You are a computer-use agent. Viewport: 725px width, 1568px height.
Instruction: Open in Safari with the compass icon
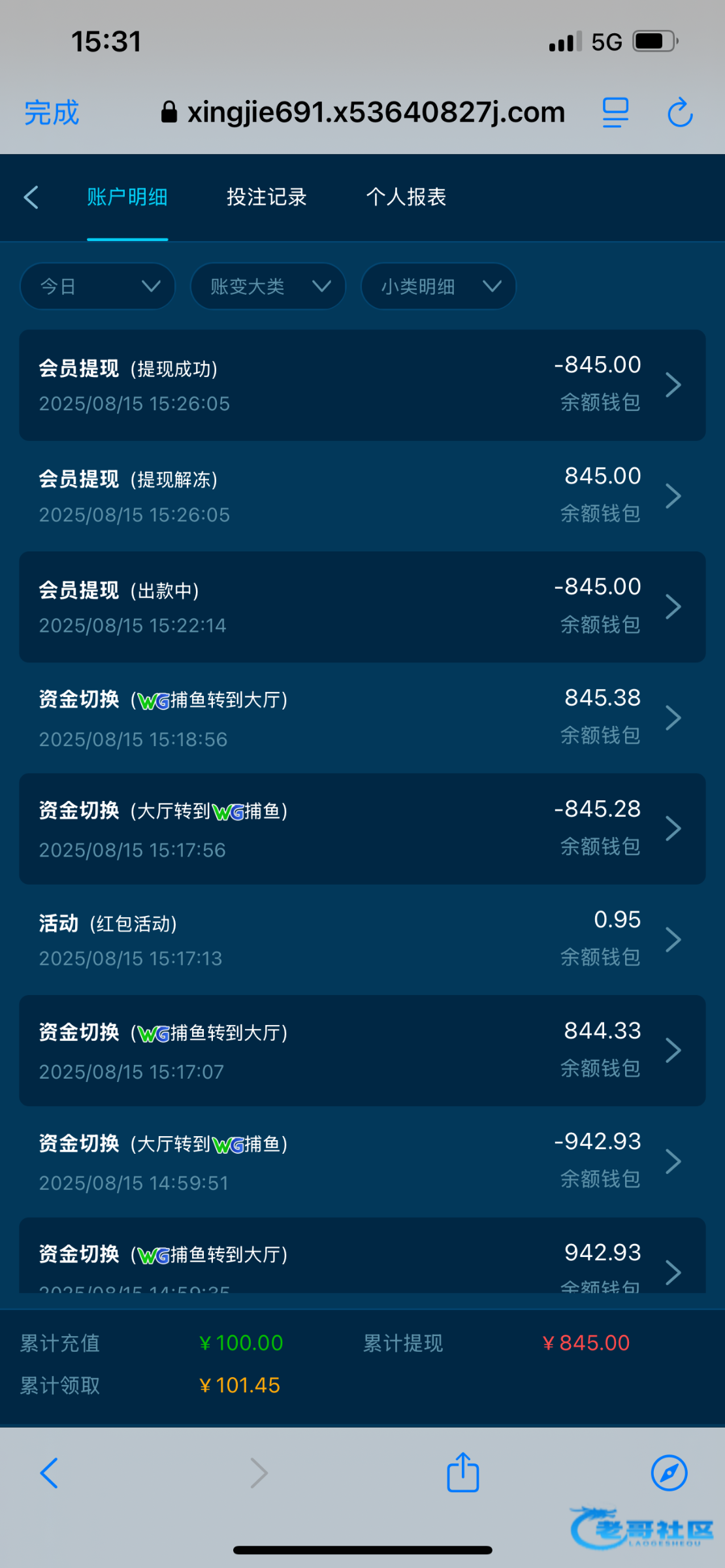tap(669, 1473)
